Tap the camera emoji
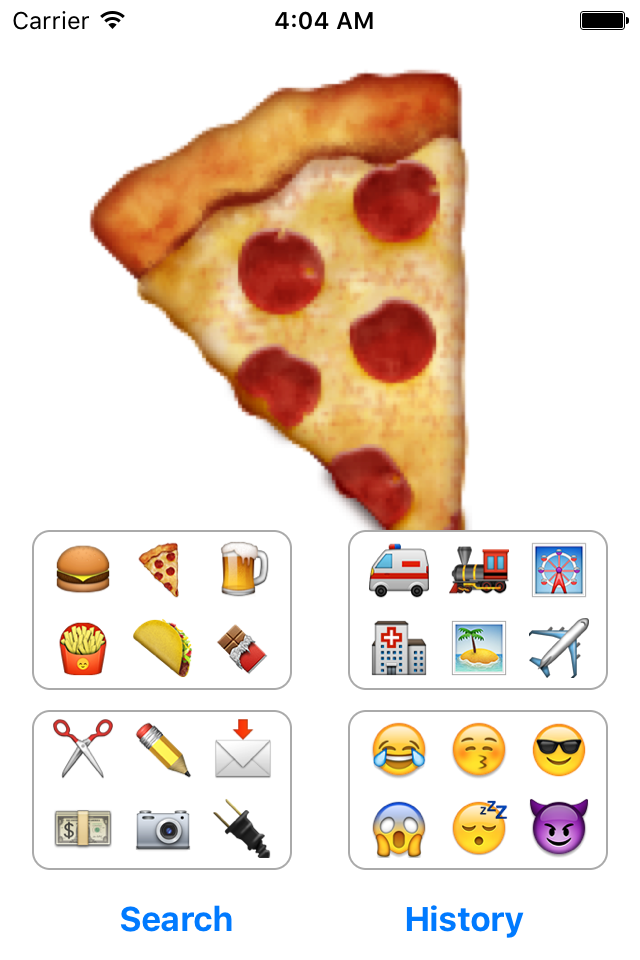The image size is (640, 960). [162, 828]
